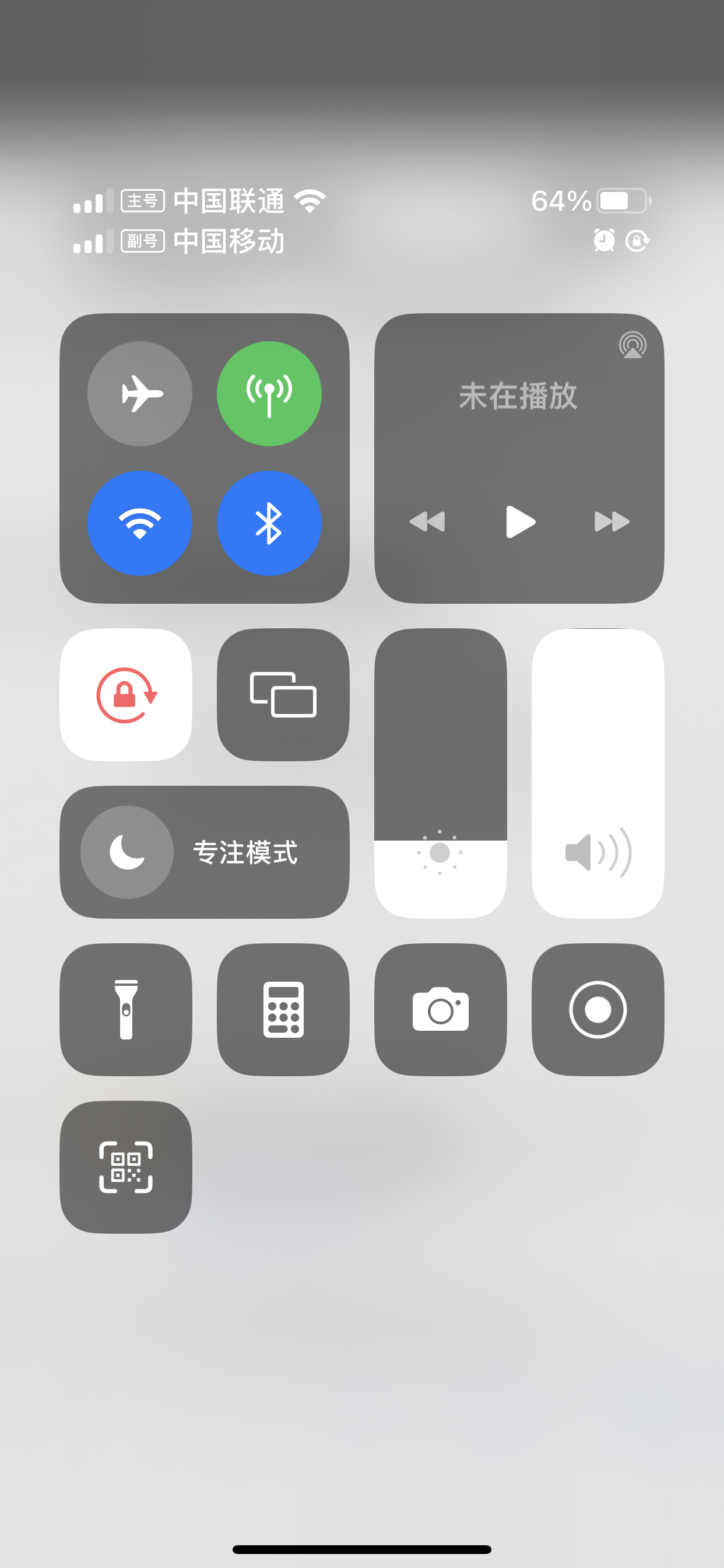The image size is (724, 1568).
Task: Tap the volume slider
Action: (598, 773)
